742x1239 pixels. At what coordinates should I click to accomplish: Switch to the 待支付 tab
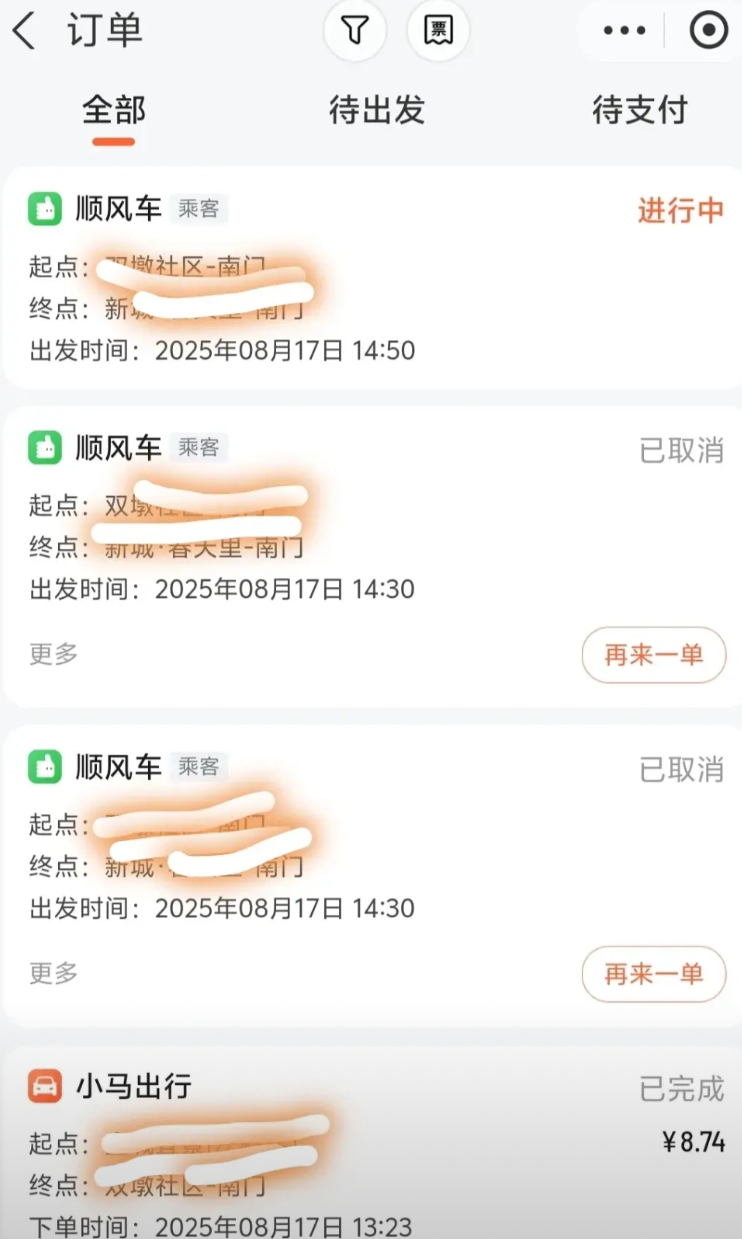point(640,111)
